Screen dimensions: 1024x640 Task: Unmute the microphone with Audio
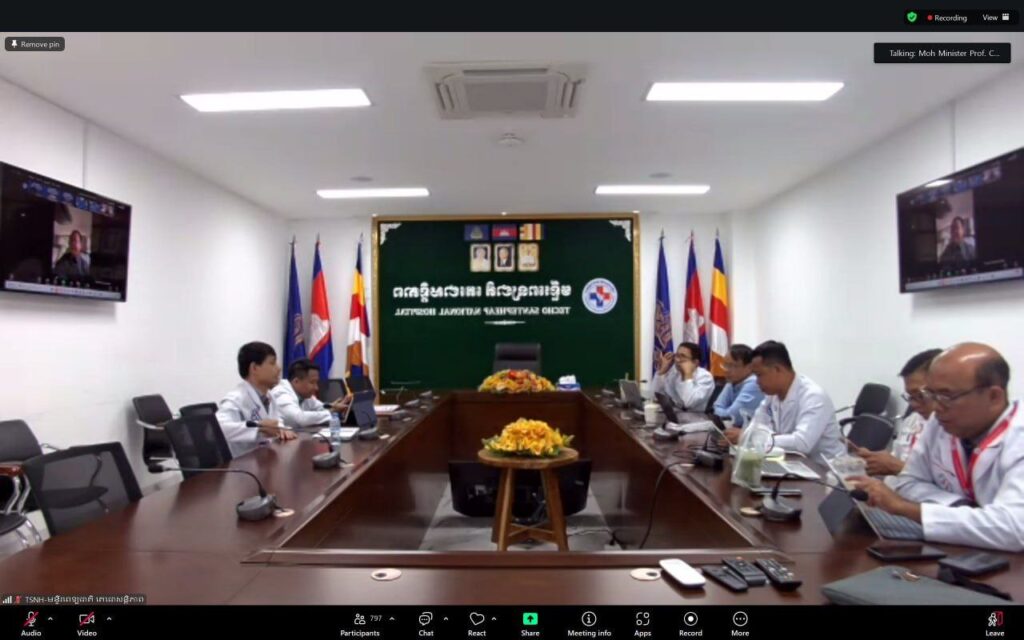pyautogui.click(x=31, y=622)
